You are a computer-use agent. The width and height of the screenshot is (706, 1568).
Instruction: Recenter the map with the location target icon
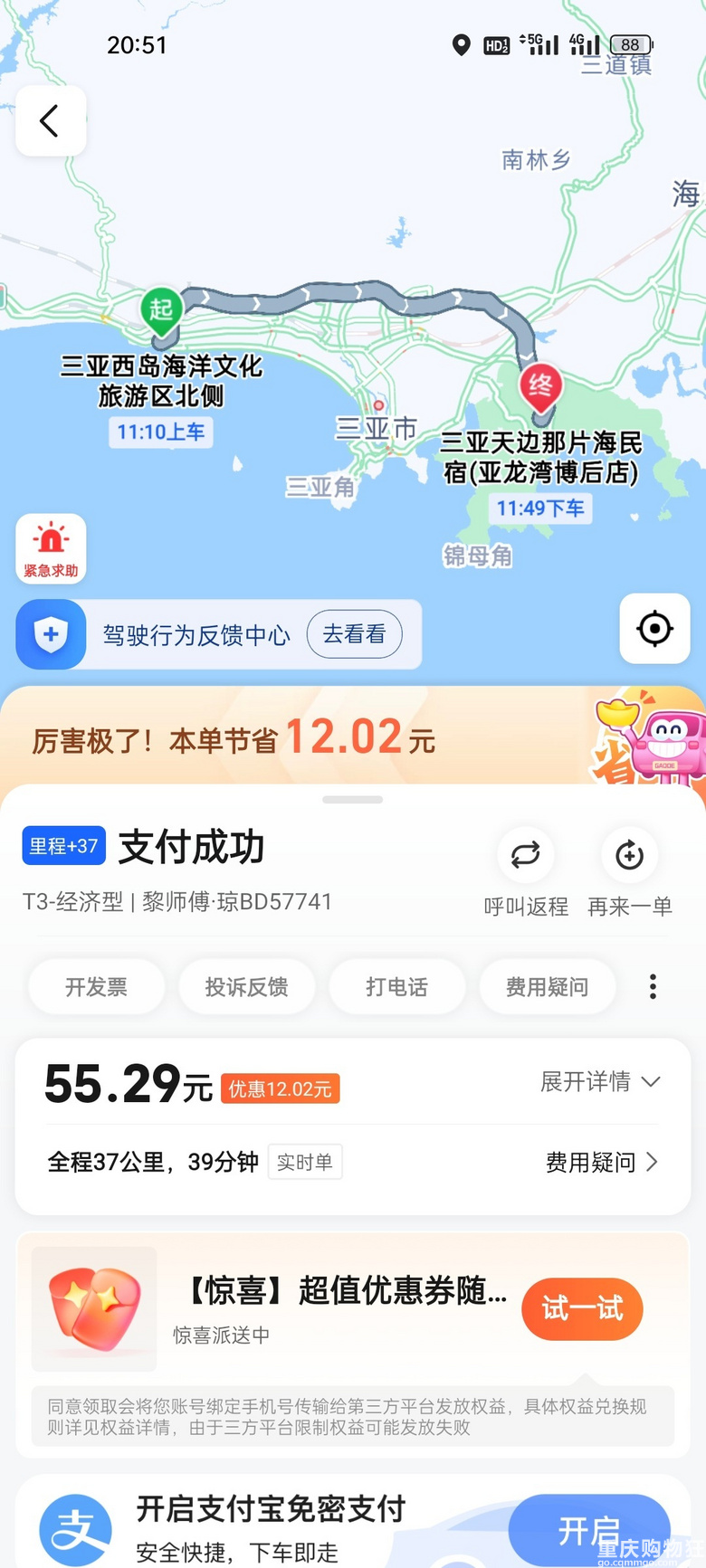point(654,629)
